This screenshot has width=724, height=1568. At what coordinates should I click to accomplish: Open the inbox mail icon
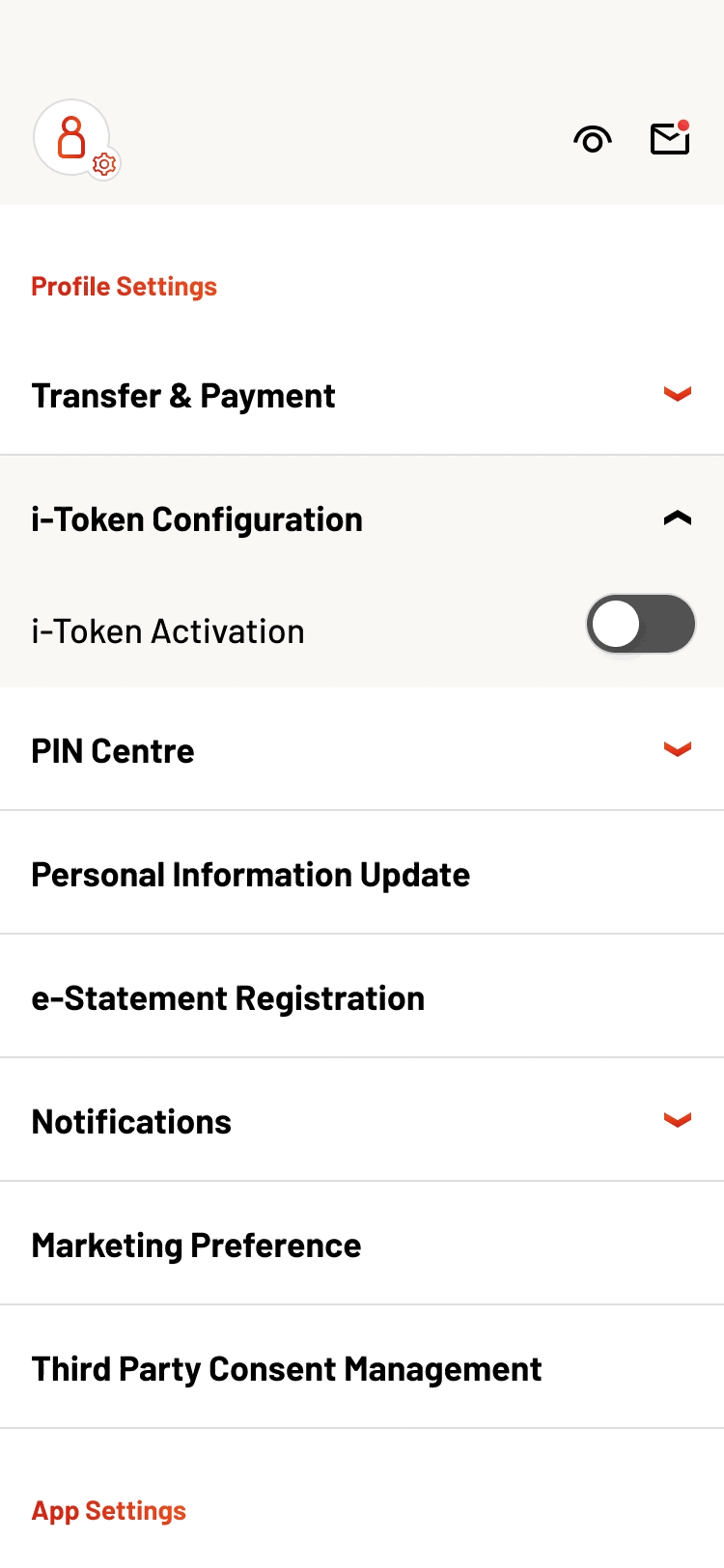click(670, 138)
